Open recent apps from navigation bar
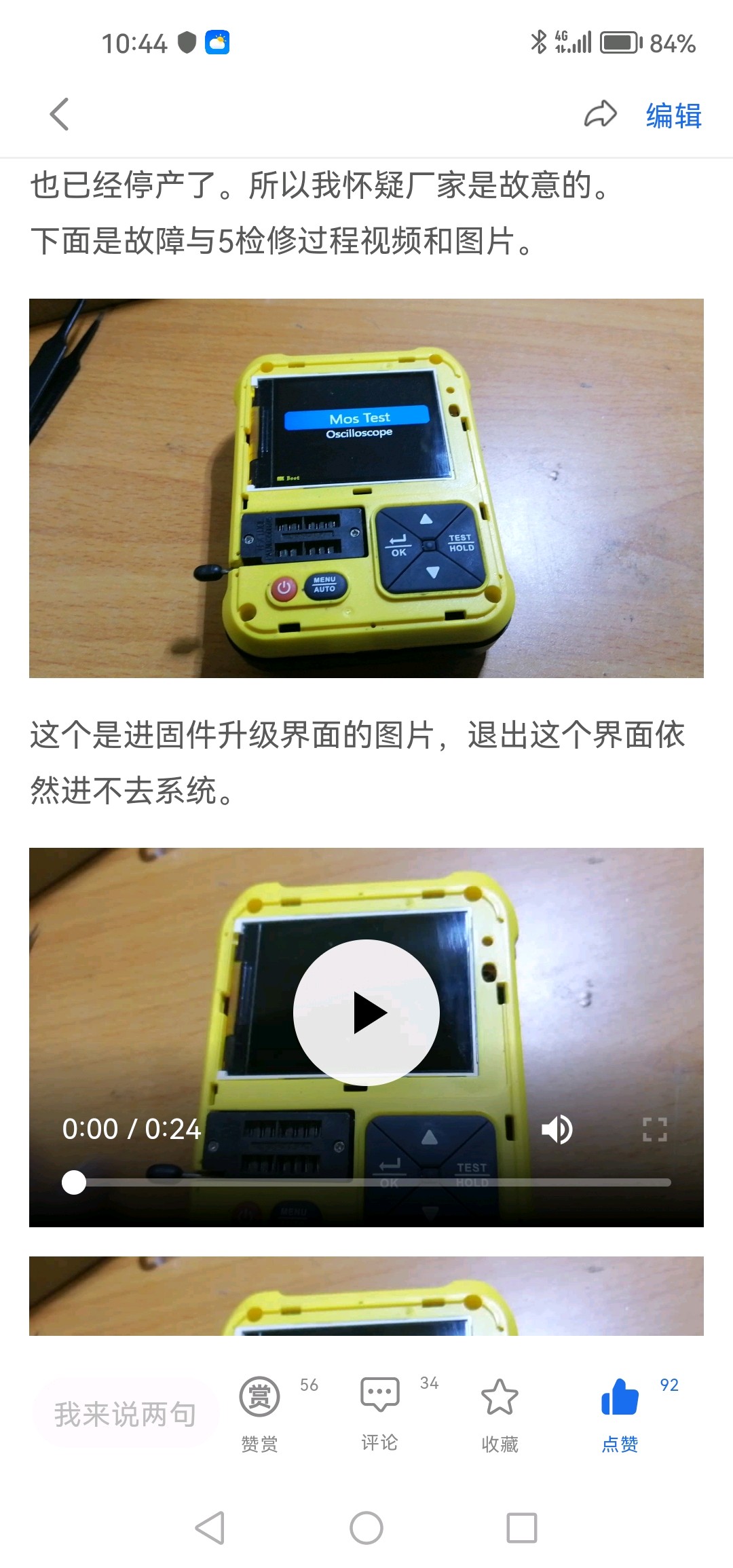Image resolution: width=733 pixels, height=1568 pixels. point(521,1528)
